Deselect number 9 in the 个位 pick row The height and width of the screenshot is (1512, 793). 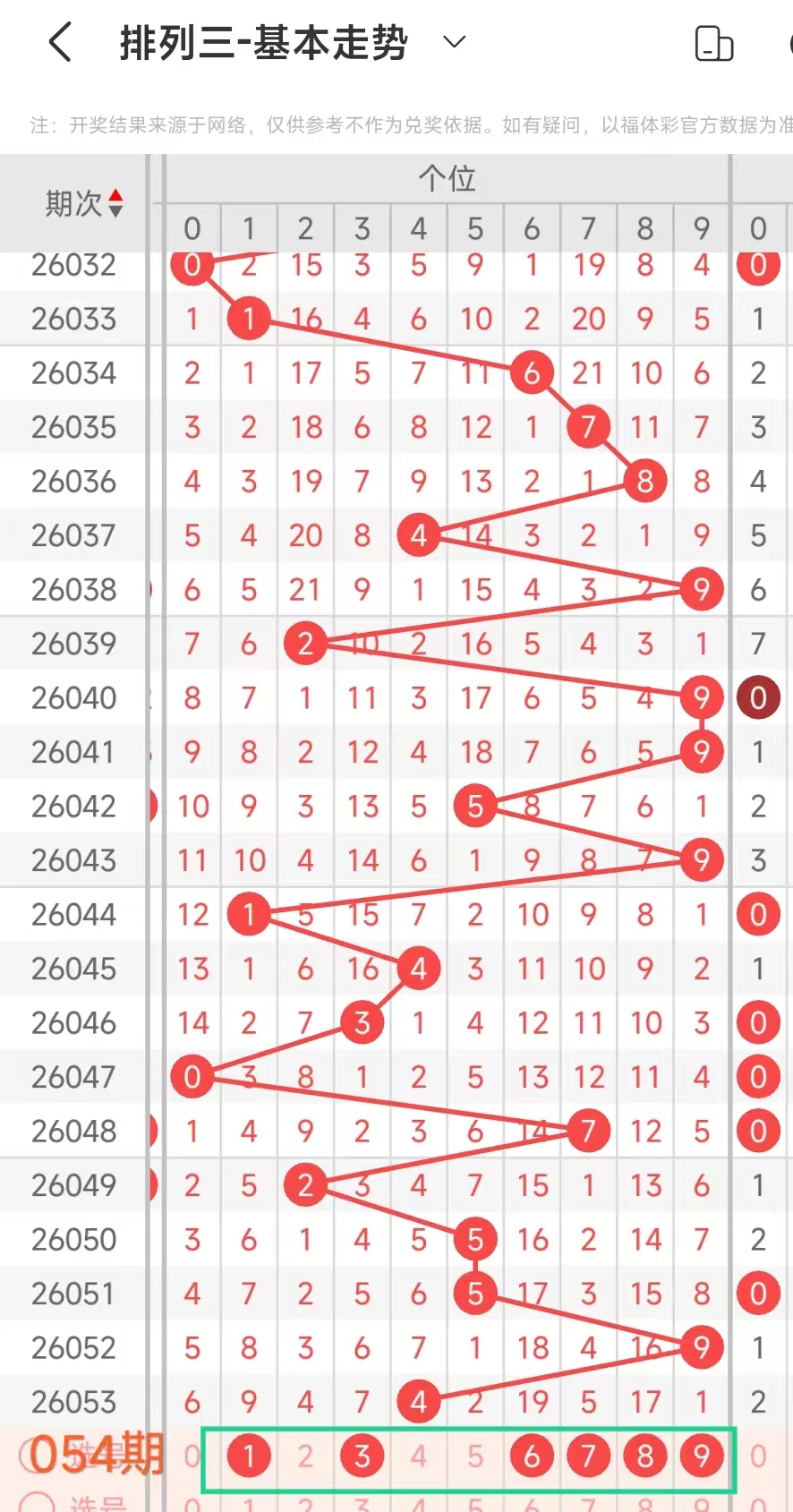coord(702,1456)
